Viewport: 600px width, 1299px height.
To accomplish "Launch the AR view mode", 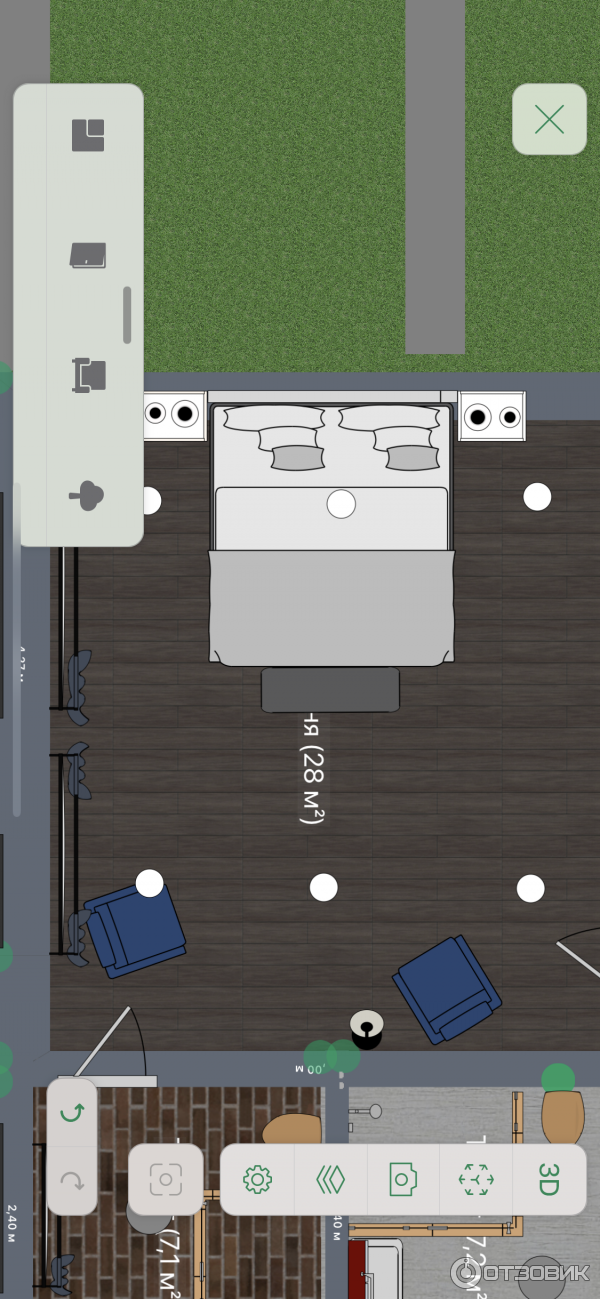I will 476,1179.
